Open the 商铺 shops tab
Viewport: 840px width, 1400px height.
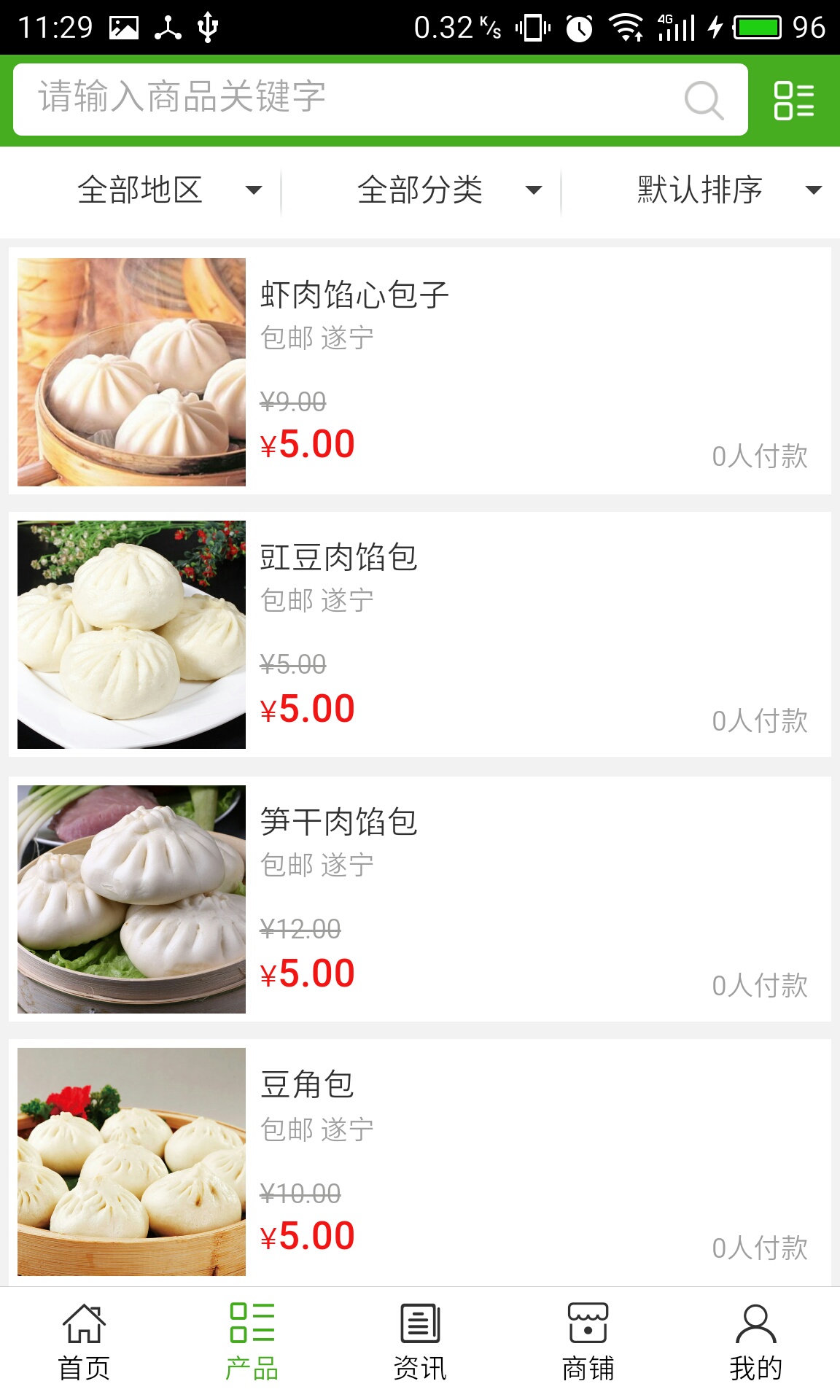point(588,1342)
